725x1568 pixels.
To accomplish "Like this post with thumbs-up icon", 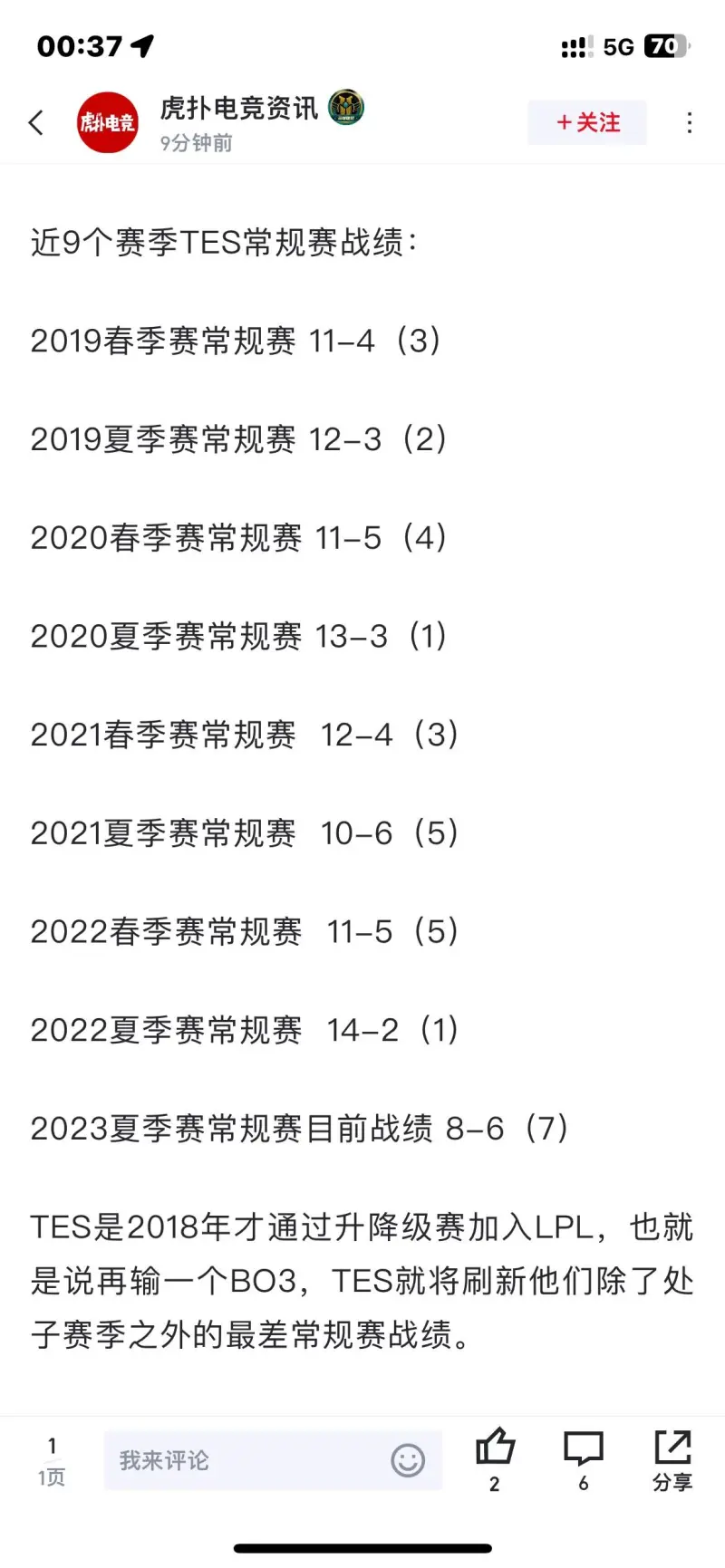I will click(x=495, y=1458).
